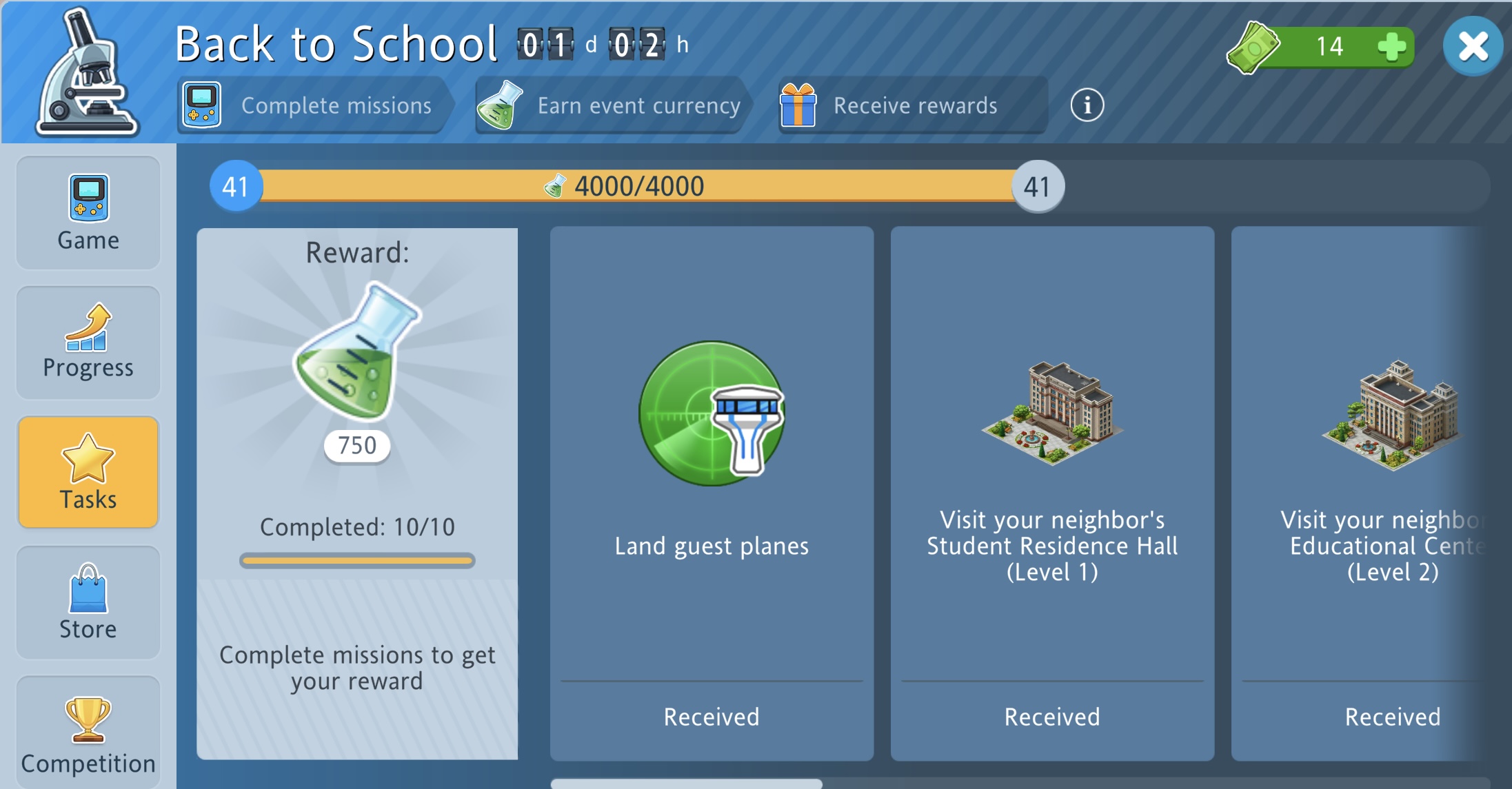Image resolution: width=1512 pixels, height=789 pixels.
Task: Select the Tasks tab
Action: [88, 473]
